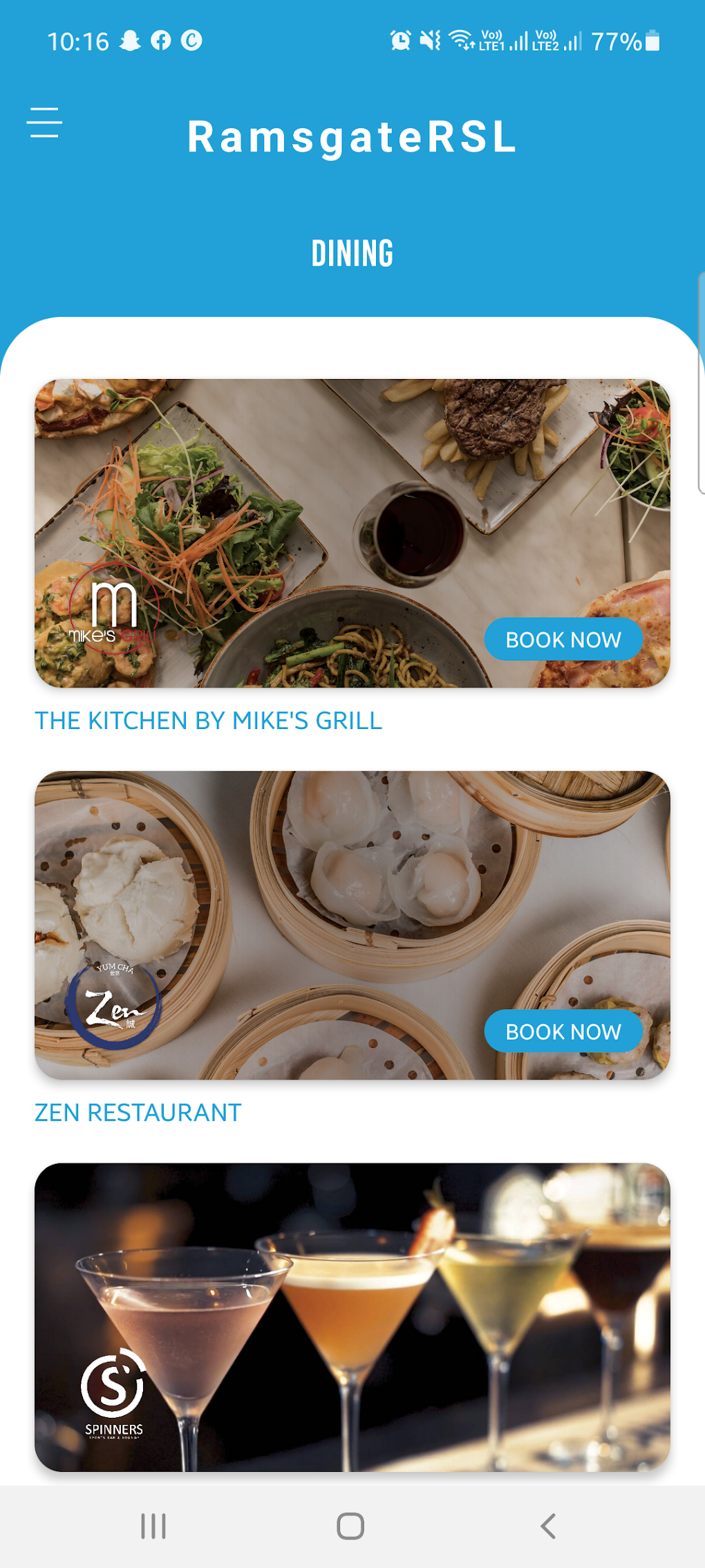705x1568 pixels.
Task: Open the hamburger drawer menu
Action: click(x=44, y=122)
